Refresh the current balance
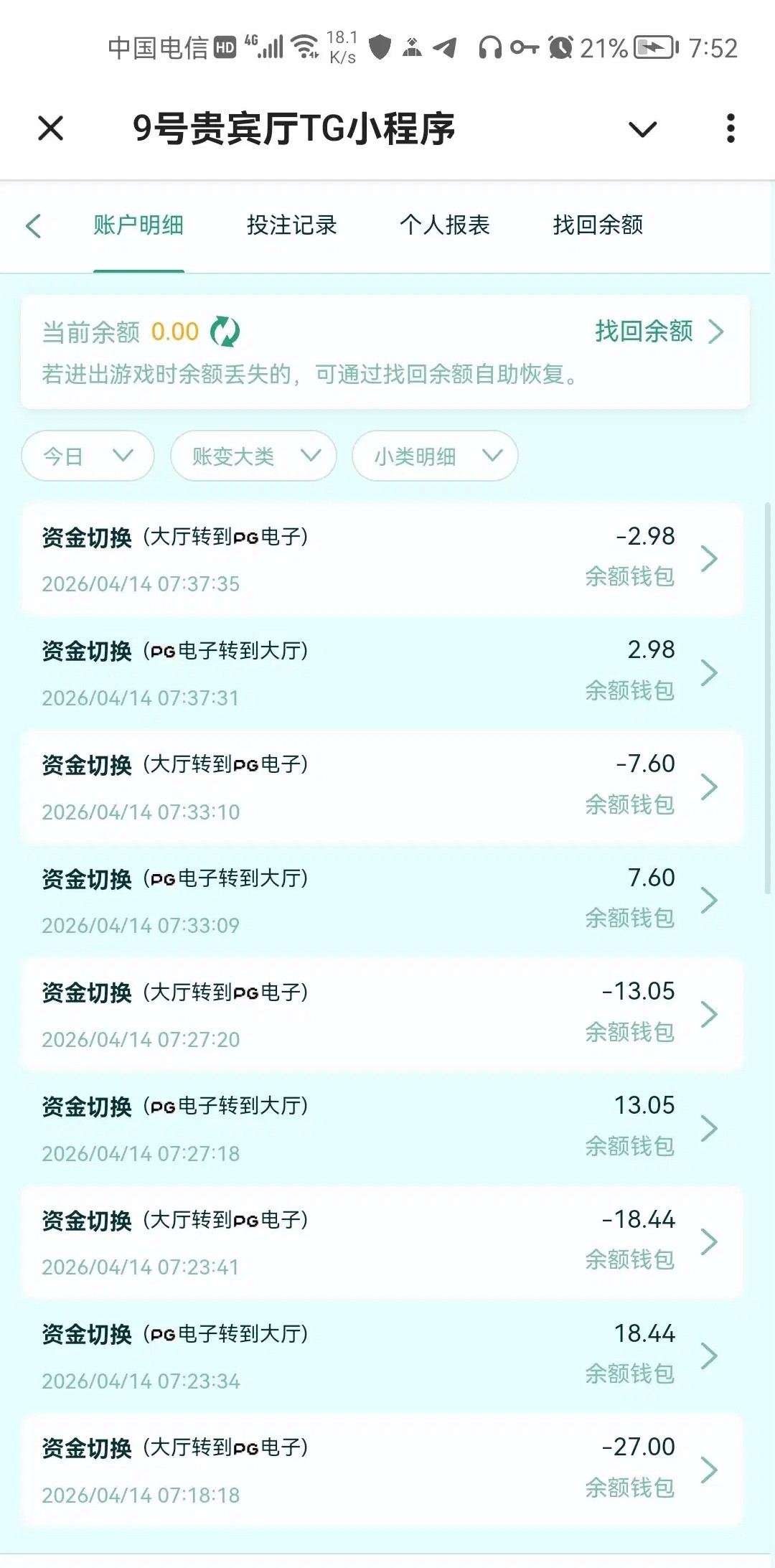This screenshot has width=775, height=1568. 225,332
